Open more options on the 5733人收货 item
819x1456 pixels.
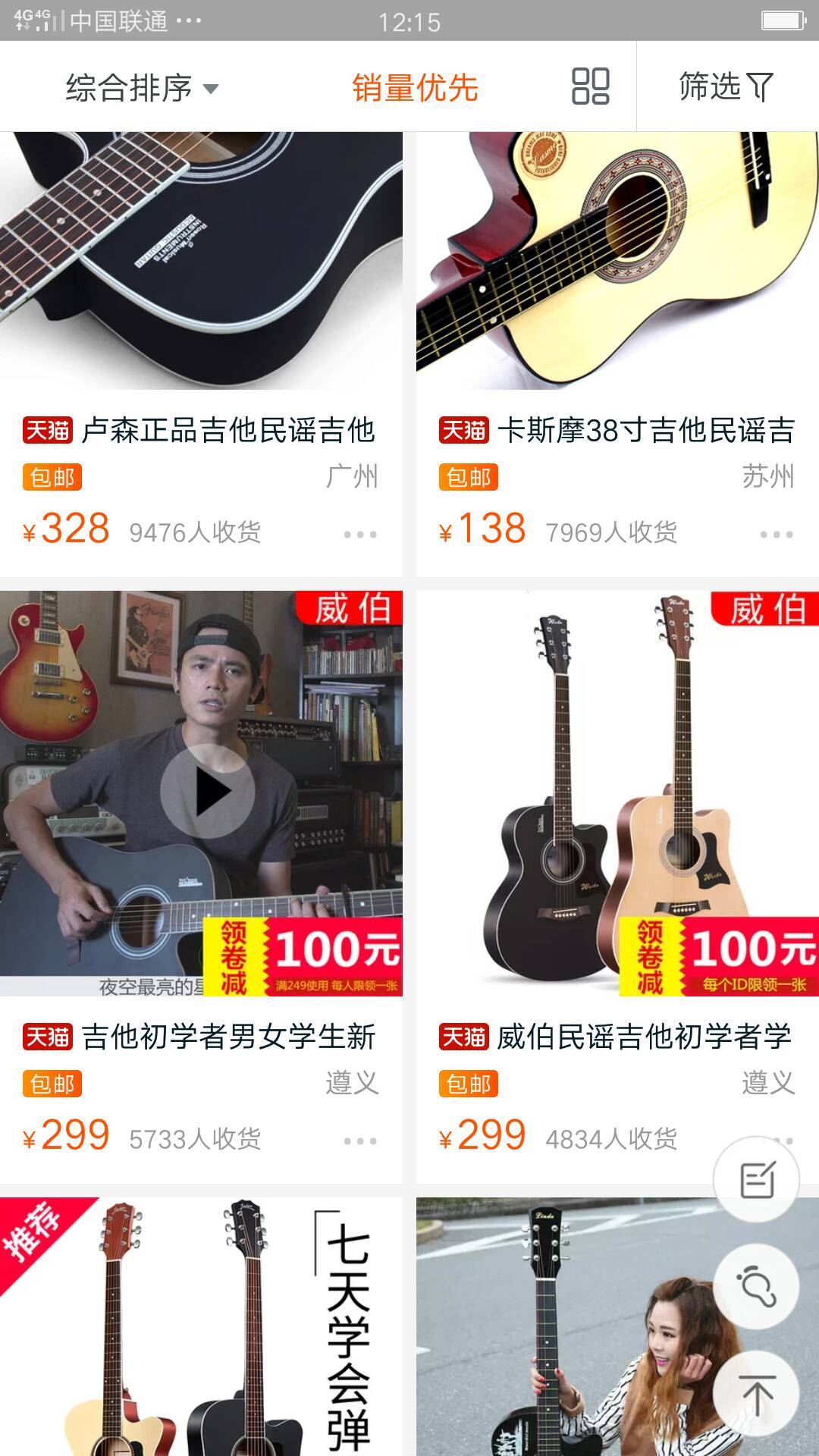point(360,1141)
